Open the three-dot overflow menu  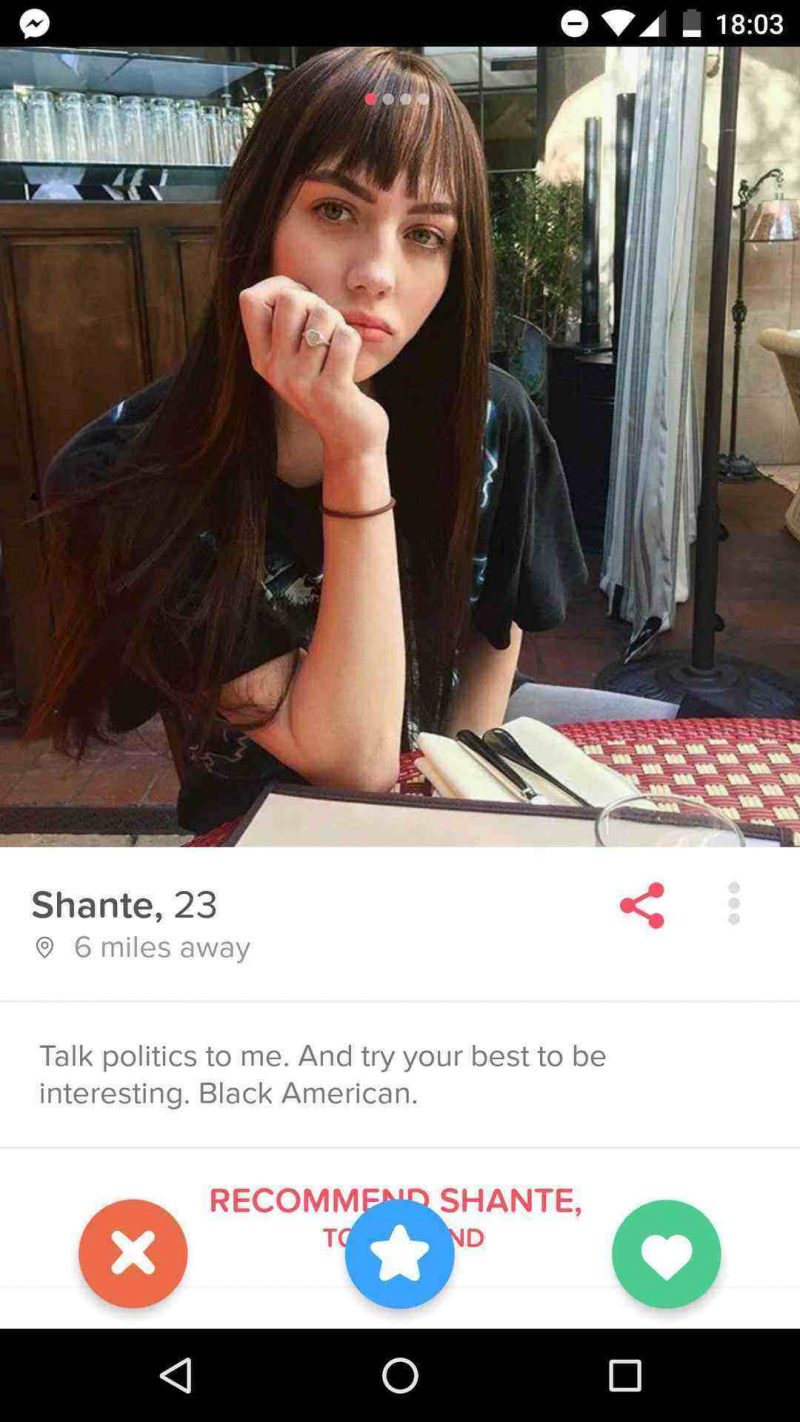734,903
